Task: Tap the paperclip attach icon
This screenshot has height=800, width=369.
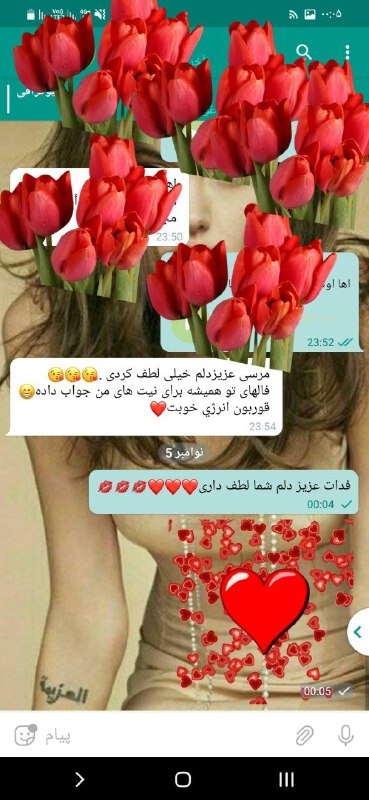Action: pos(305,735)
